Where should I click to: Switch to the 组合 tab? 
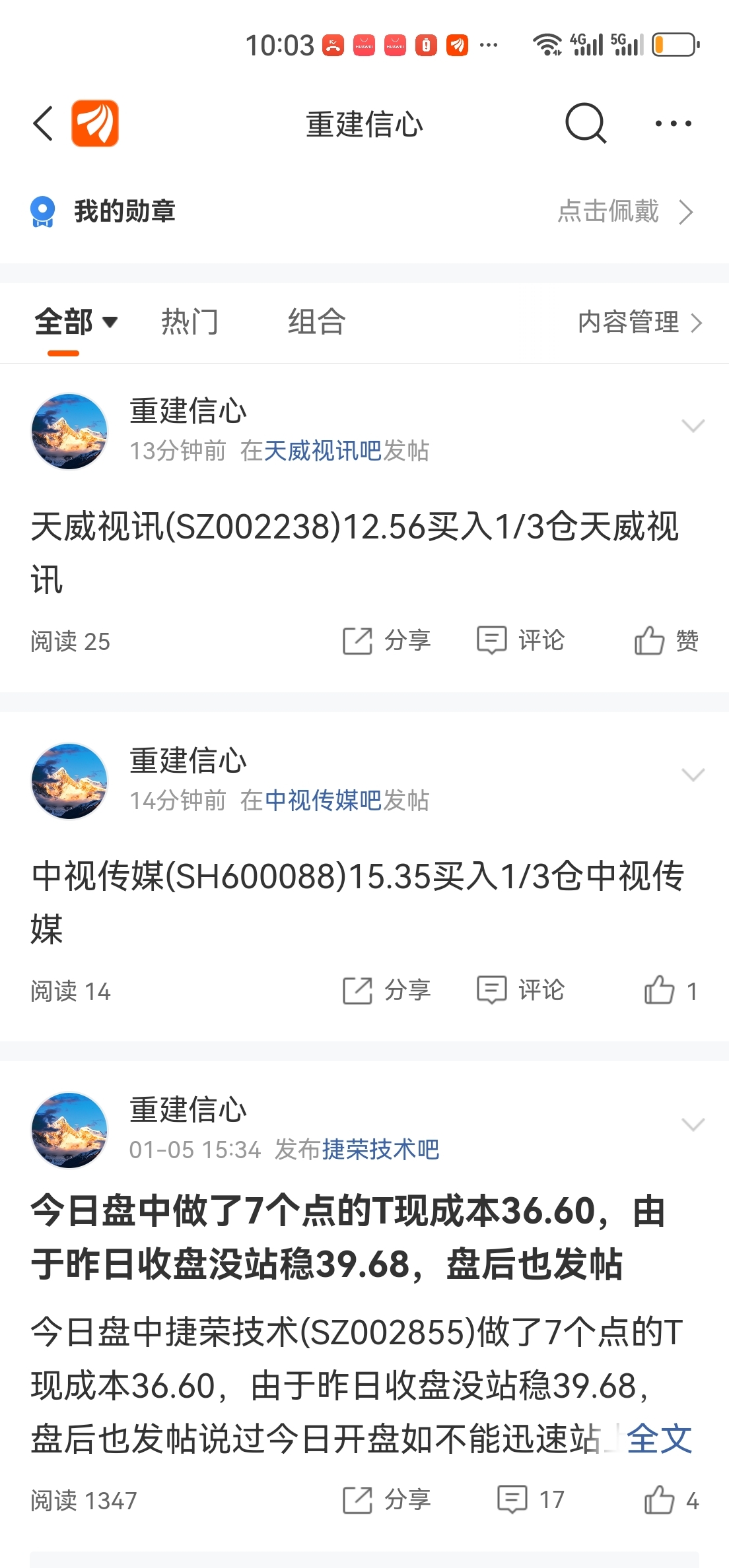tap(314, 322)
